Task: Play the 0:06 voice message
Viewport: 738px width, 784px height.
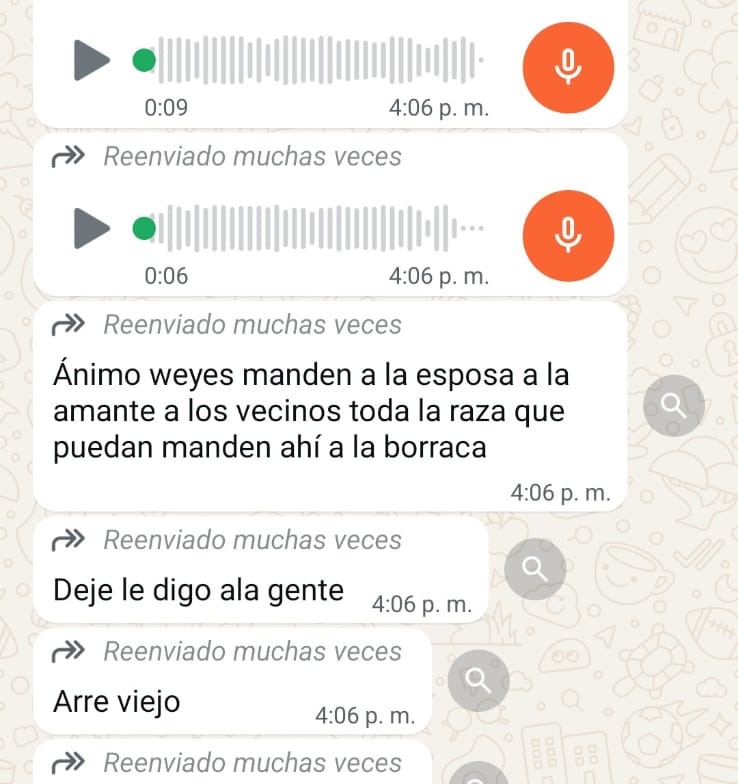Action: [x=91, y=229]
